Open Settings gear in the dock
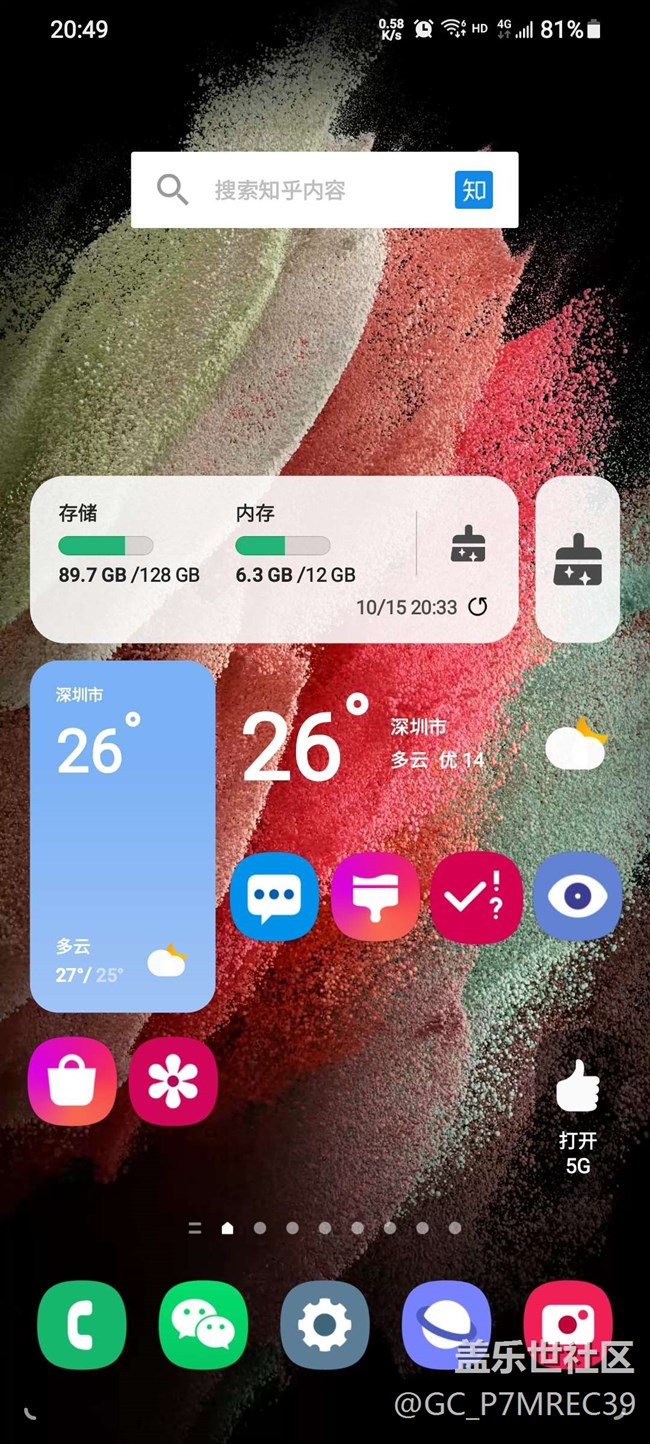This screenshot has height=1444, width=650. tap(325, 1325)
